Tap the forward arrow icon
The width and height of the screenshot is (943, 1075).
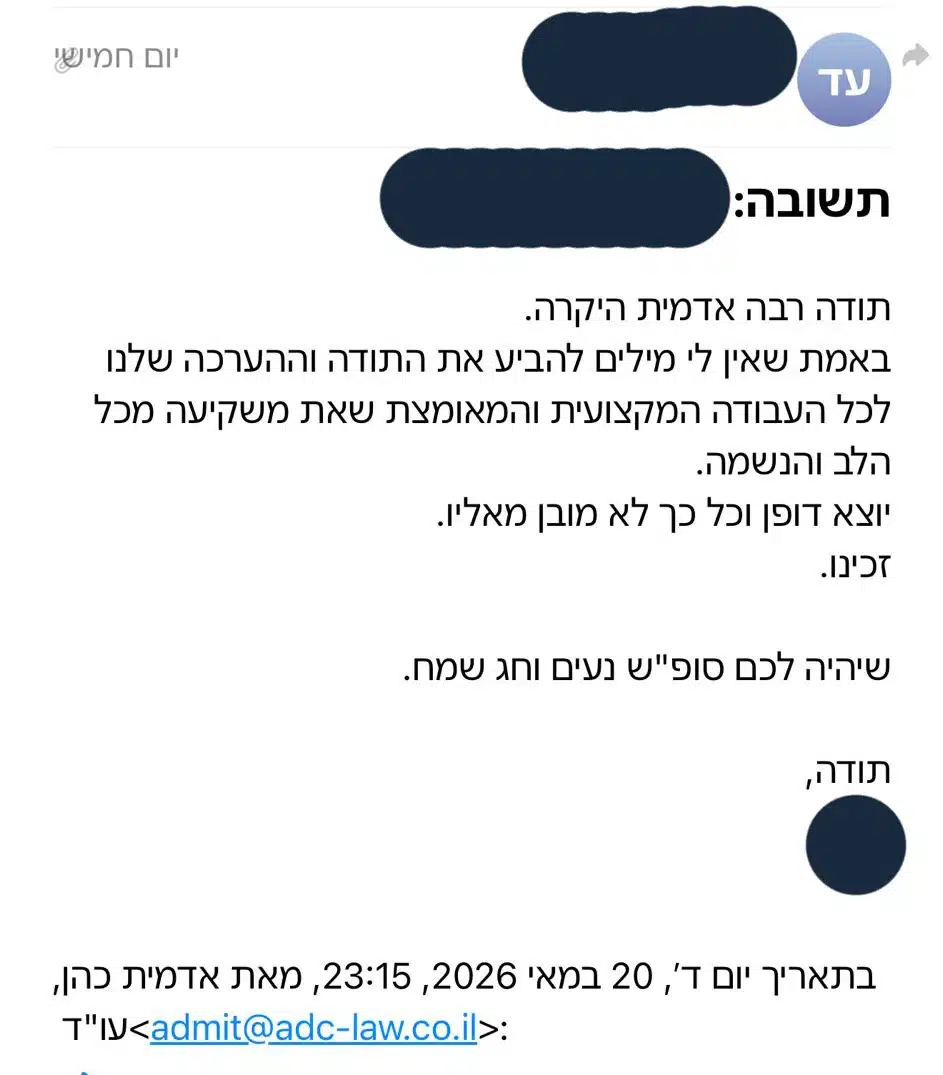tap(916, 56)
